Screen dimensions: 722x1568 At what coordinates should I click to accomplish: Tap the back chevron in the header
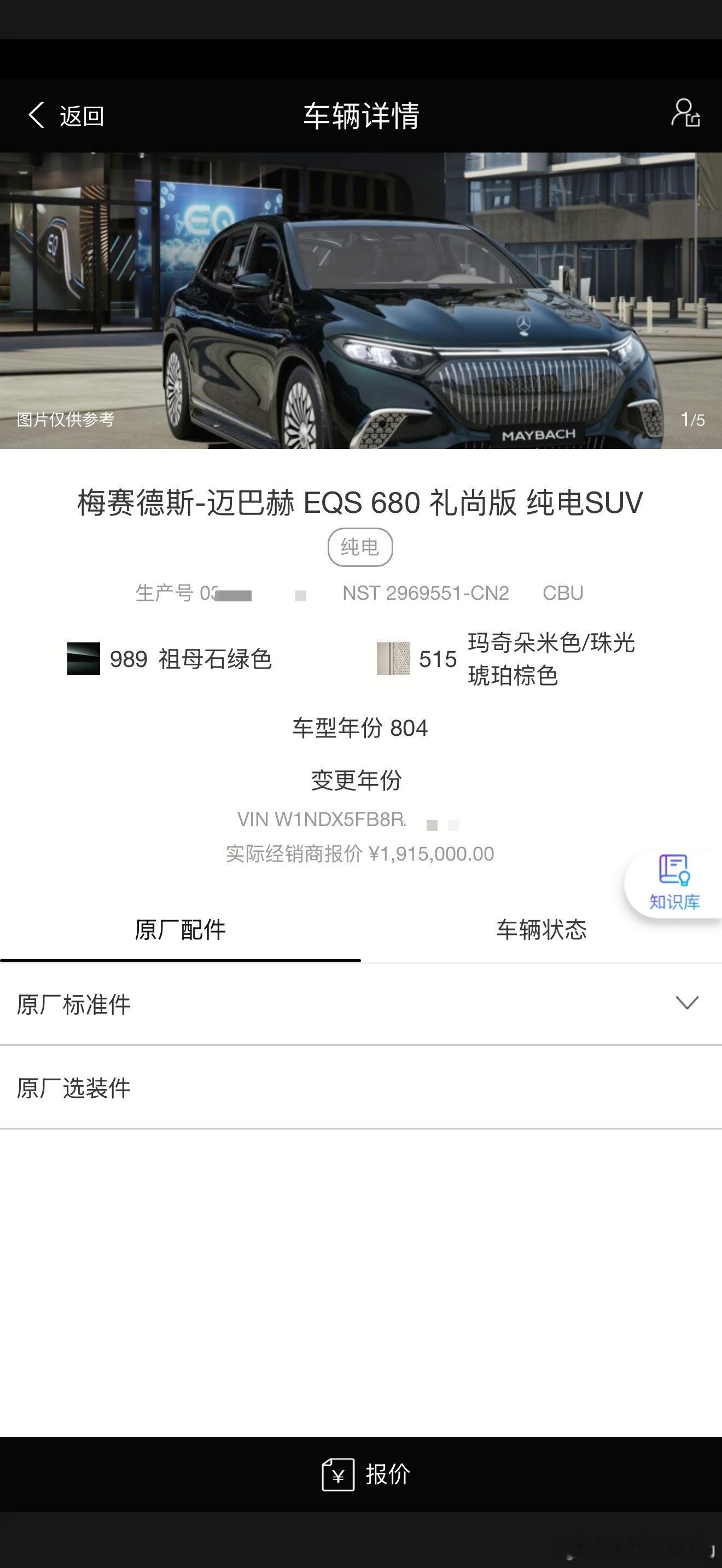point(37,116)
